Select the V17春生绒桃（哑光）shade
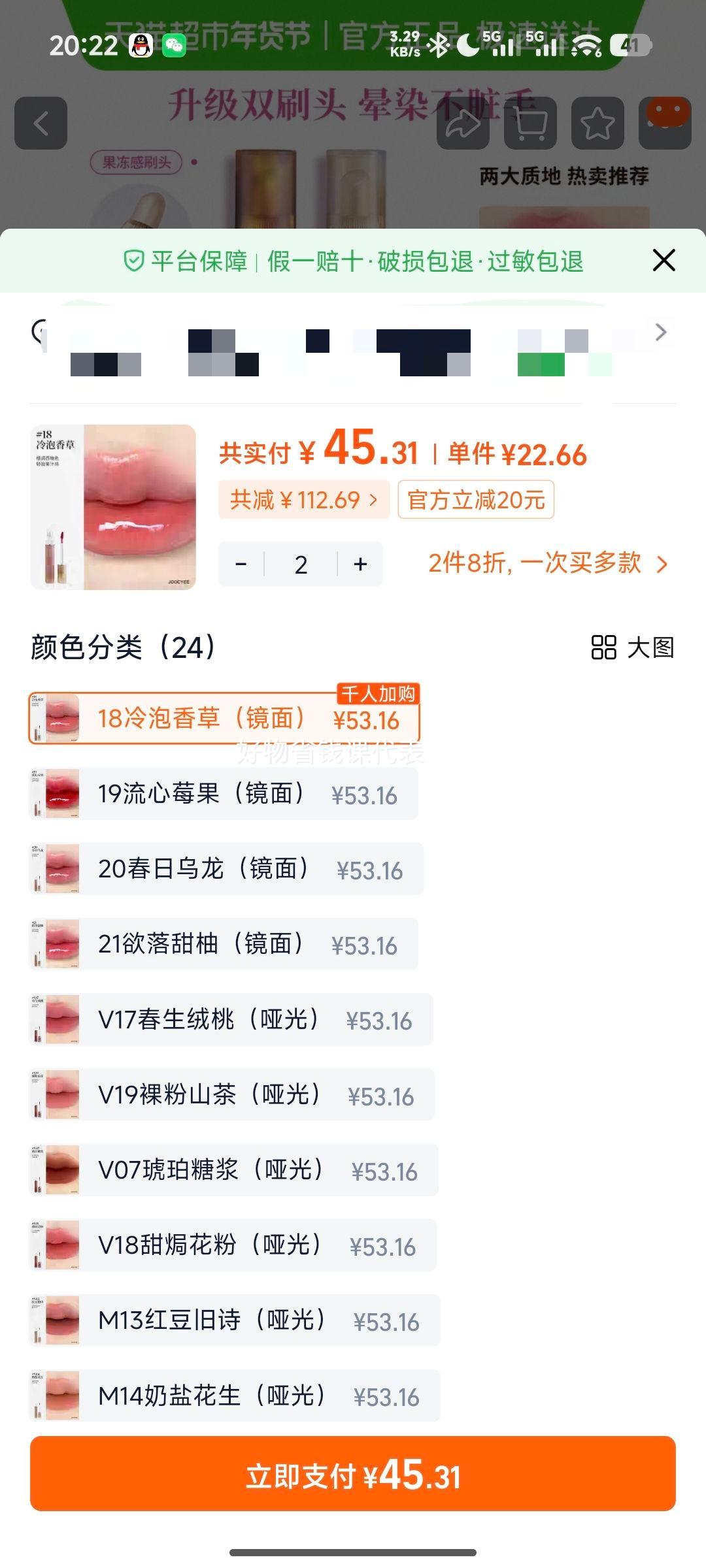 click(x=222, y=1019)
